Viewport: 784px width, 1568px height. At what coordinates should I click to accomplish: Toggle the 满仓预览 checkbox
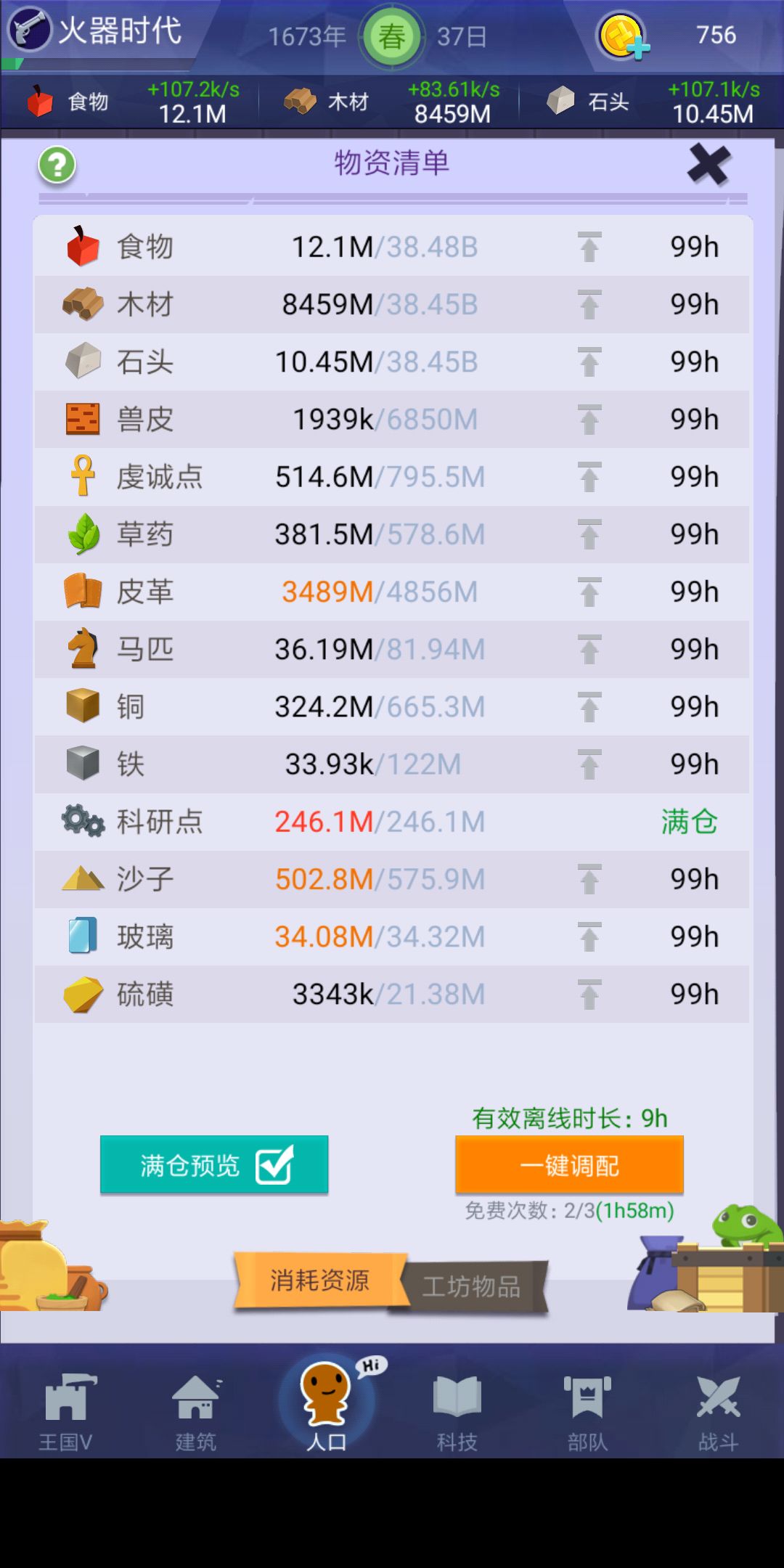point(274,1164)
